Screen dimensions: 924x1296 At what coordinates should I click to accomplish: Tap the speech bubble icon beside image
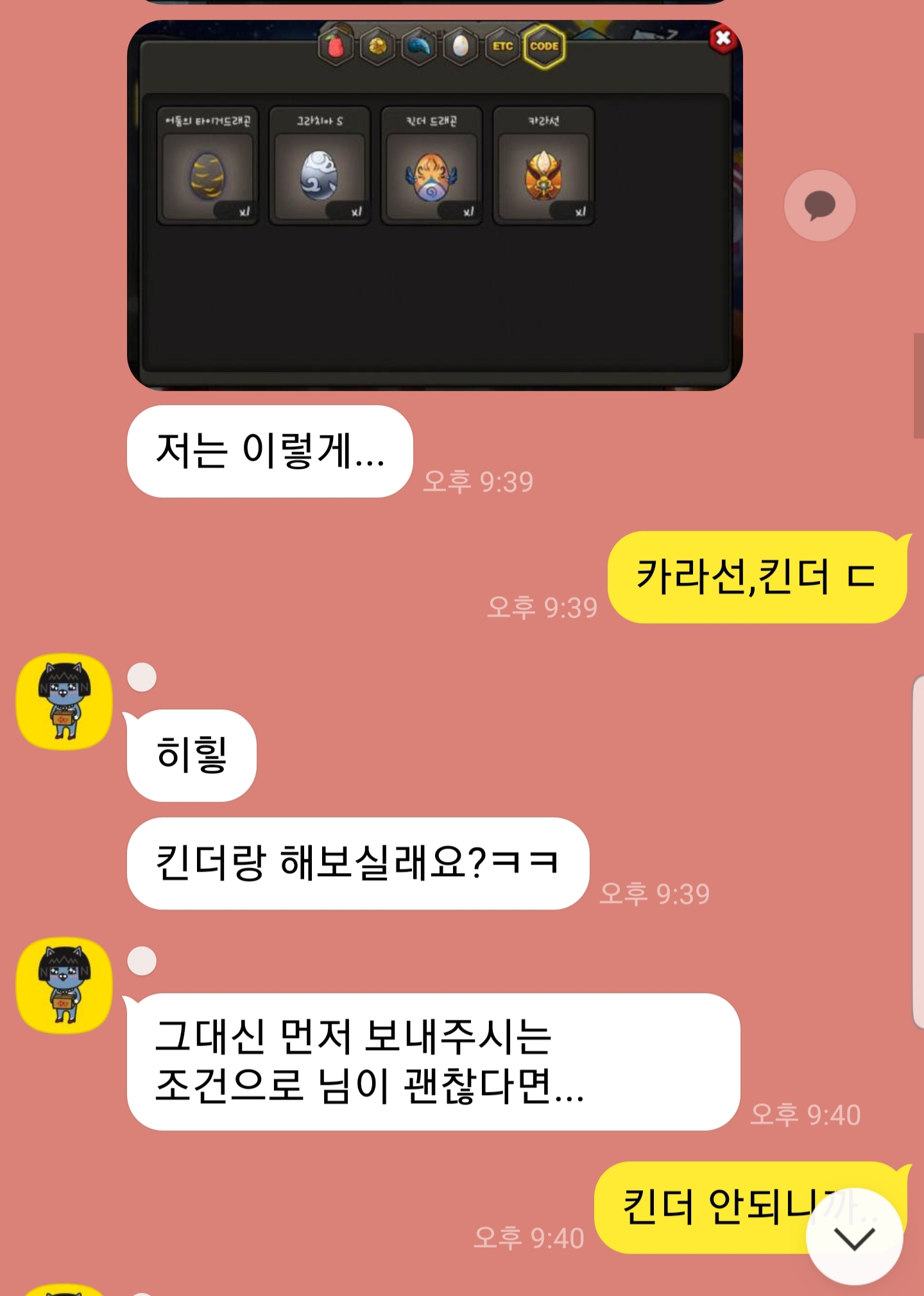819,205
